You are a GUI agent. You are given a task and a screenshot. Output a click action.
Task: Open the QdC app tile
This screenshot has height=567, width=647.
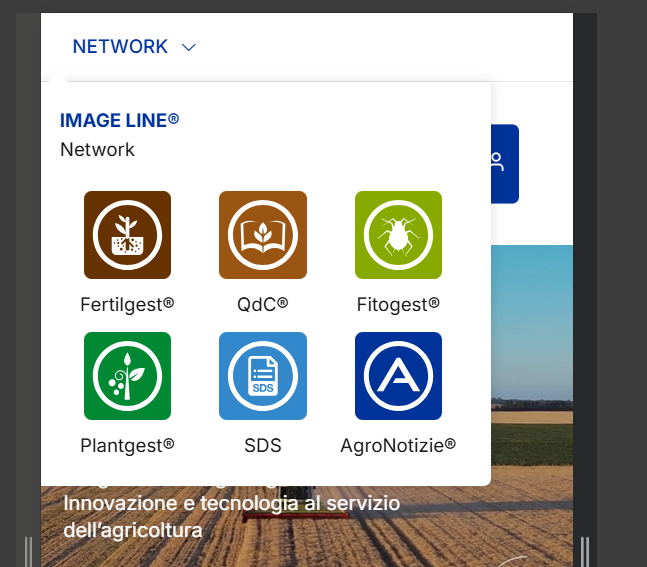(x=263, y=235)
